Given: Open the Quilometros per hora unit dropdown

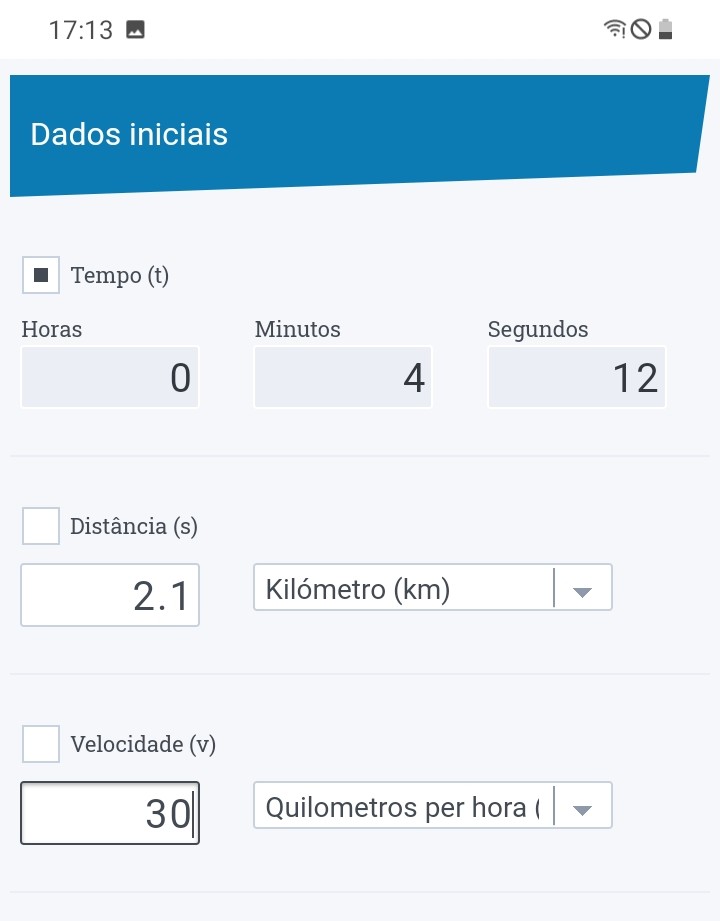Looking at the screenshot, I should (x=432, y=806).
